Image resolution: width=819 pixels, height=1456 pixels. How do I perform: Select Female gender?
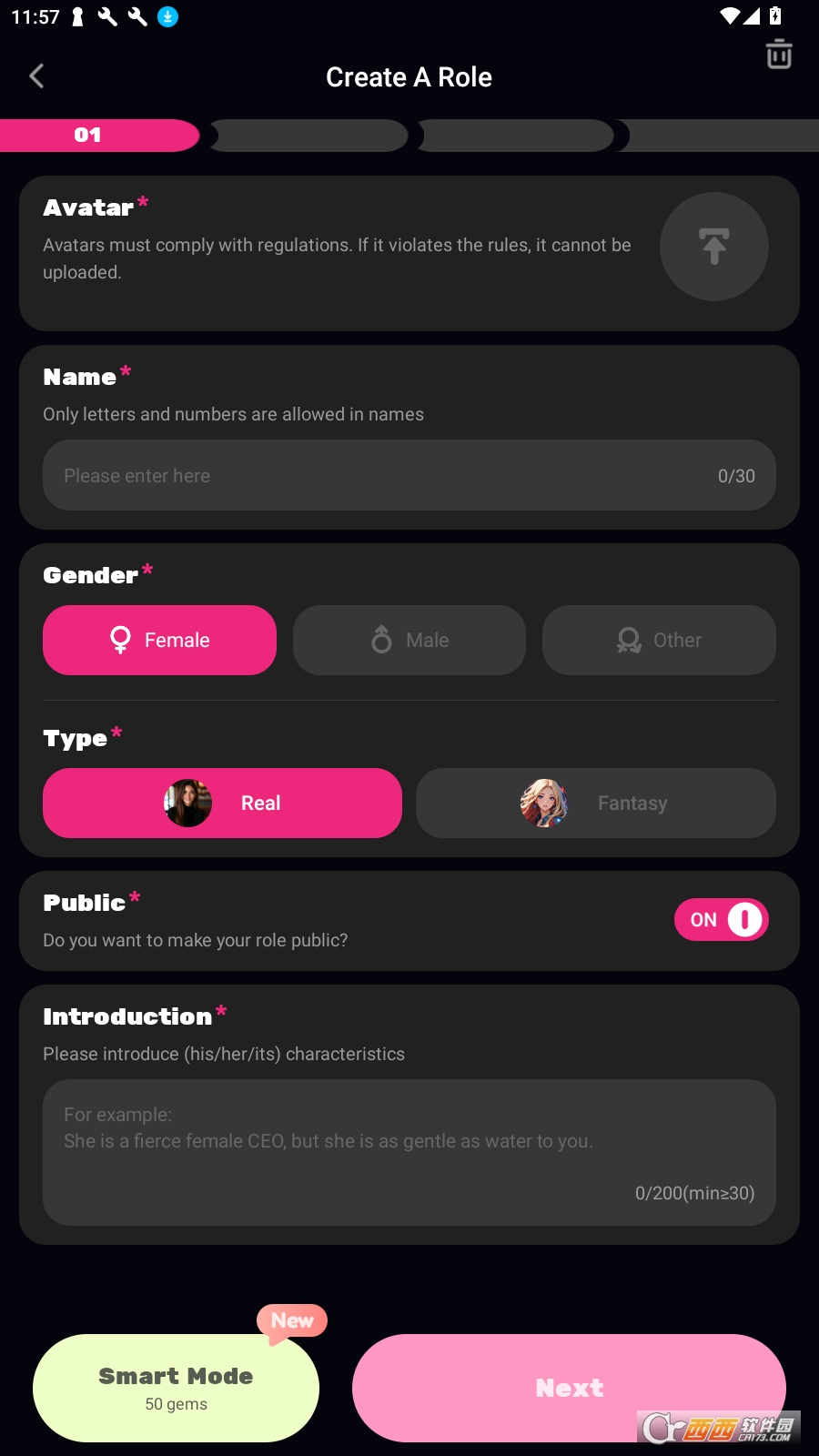[x=159, y=641]
